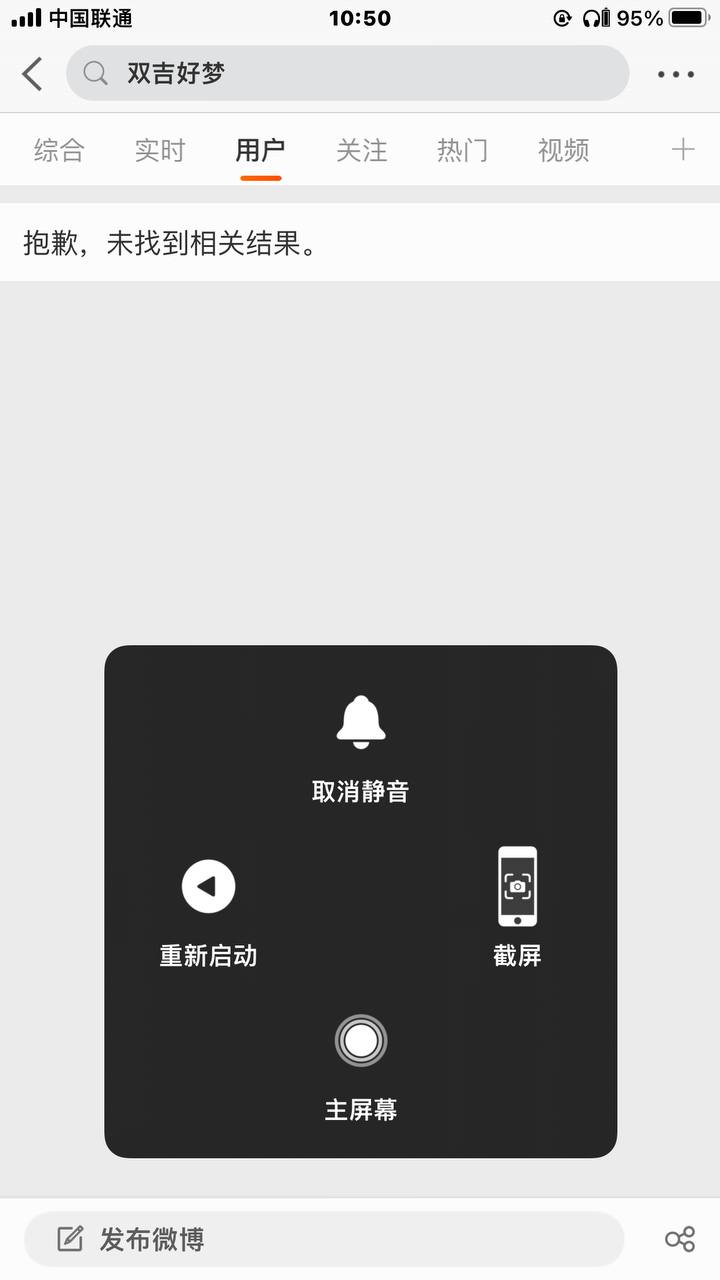
Task: Take a screenshot with 截屏
Action: pyautogui.click(x=517, y=905)
